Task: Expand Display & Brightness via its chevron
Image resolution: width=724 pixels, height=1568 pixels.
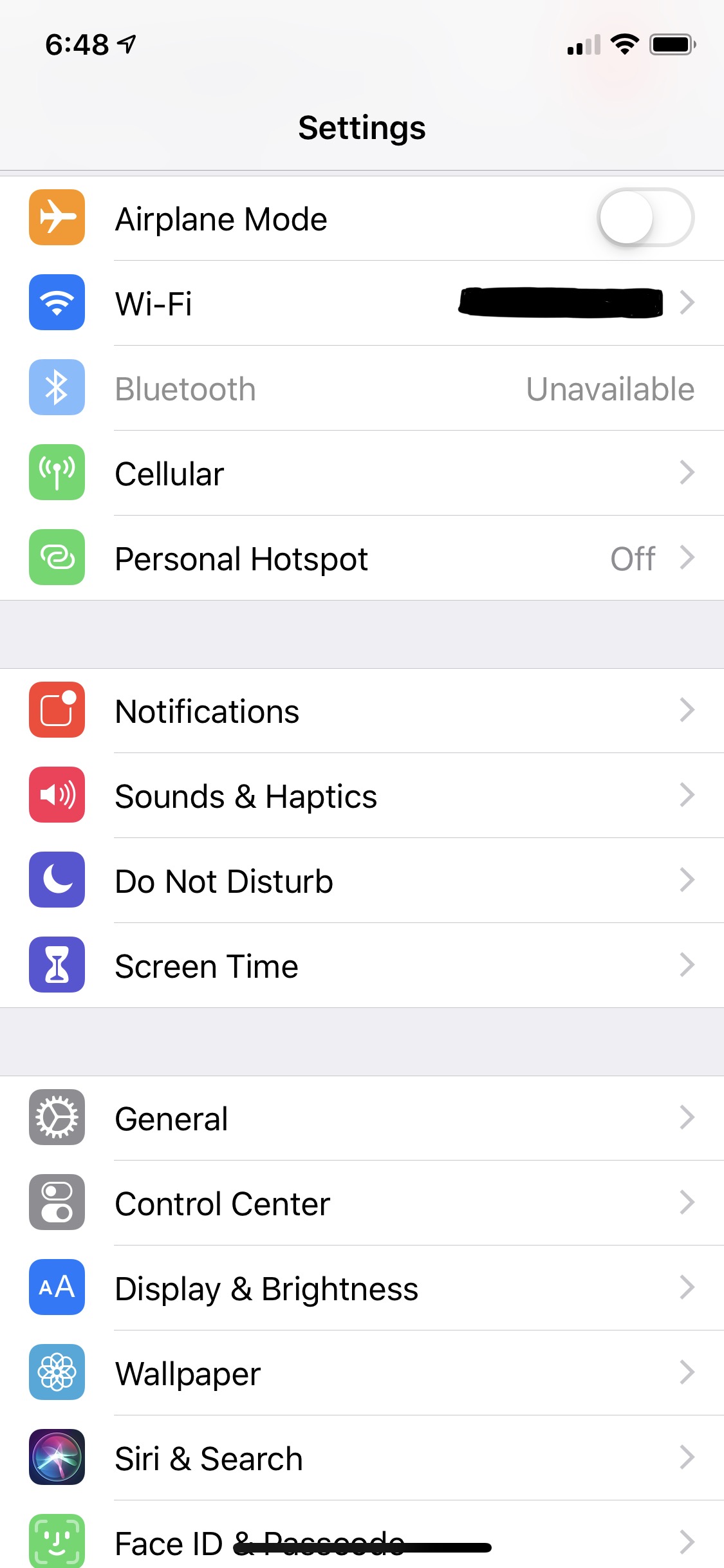Action: [688, 1288]
